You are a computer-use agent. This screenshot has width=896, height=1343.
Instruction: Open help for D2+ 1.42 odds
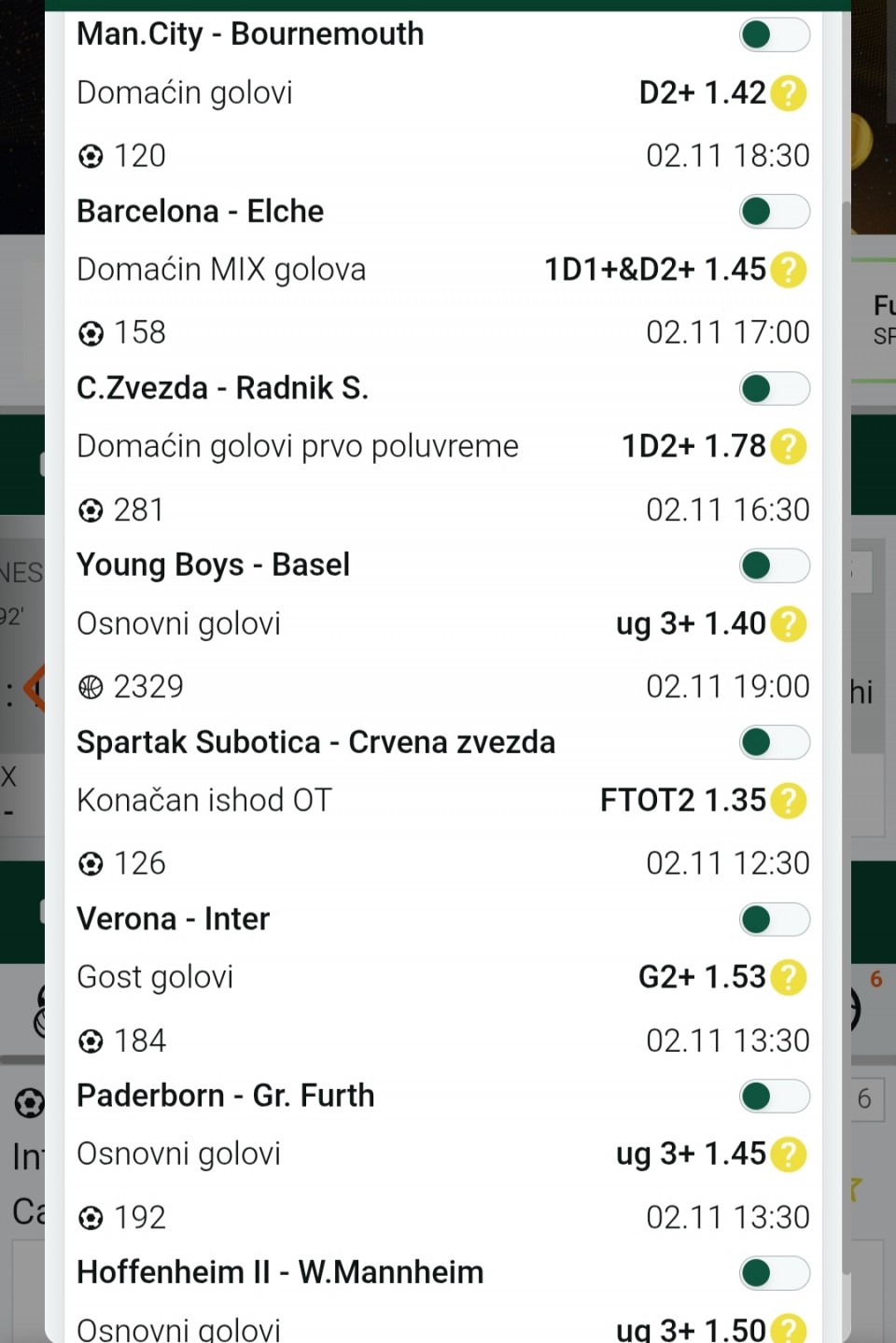click(789, 93)
